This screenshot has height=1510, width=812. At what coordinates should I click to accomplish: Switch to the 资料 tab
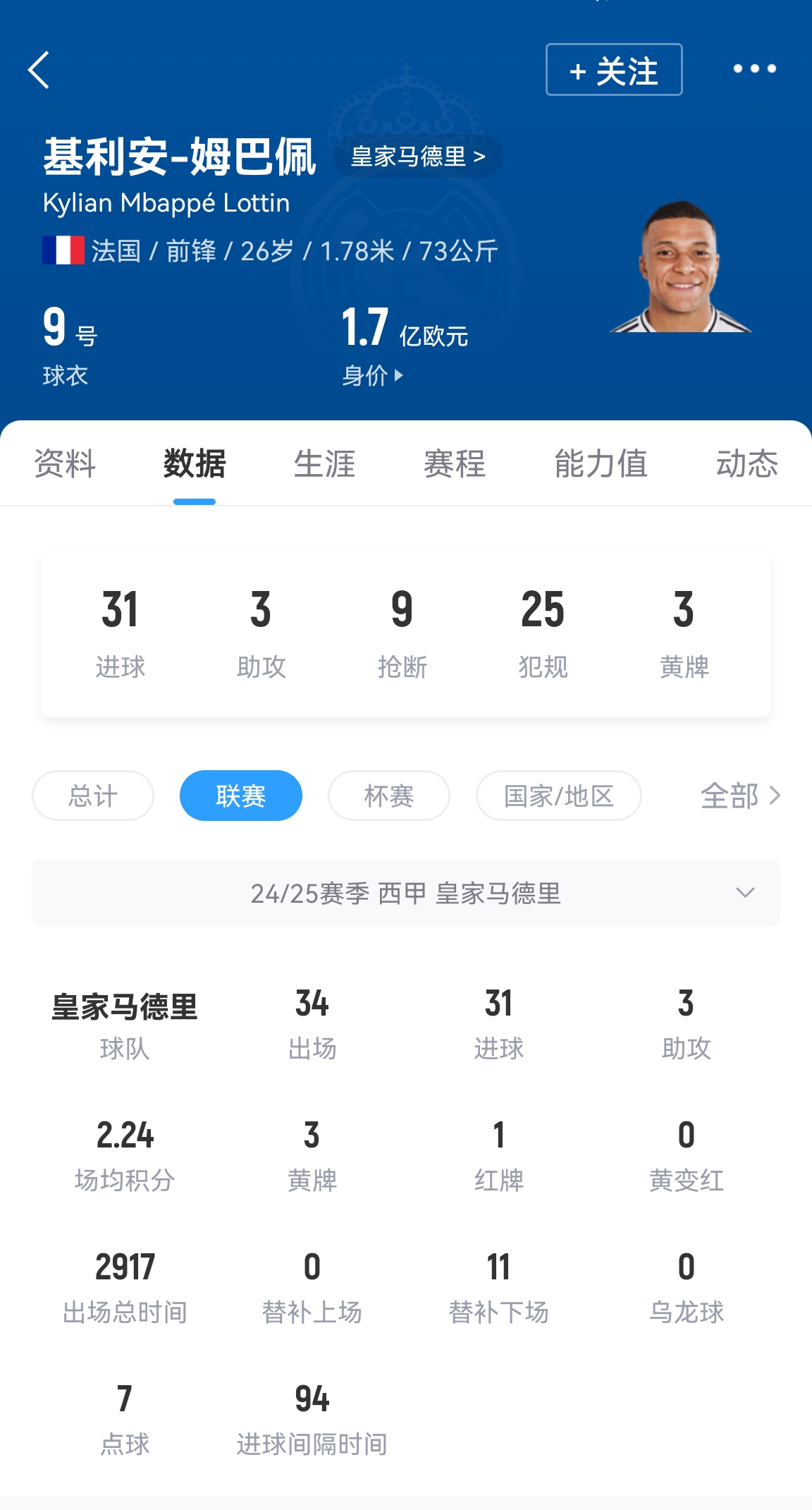(x=65, y=464)
